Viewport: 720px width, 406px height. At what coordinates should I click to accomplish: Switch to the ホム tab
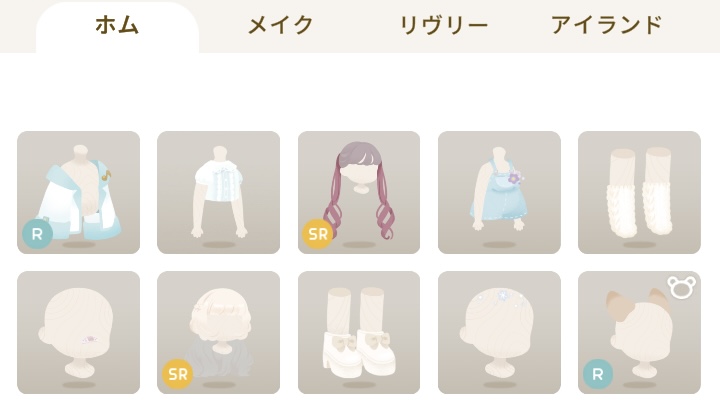(117, 26)
